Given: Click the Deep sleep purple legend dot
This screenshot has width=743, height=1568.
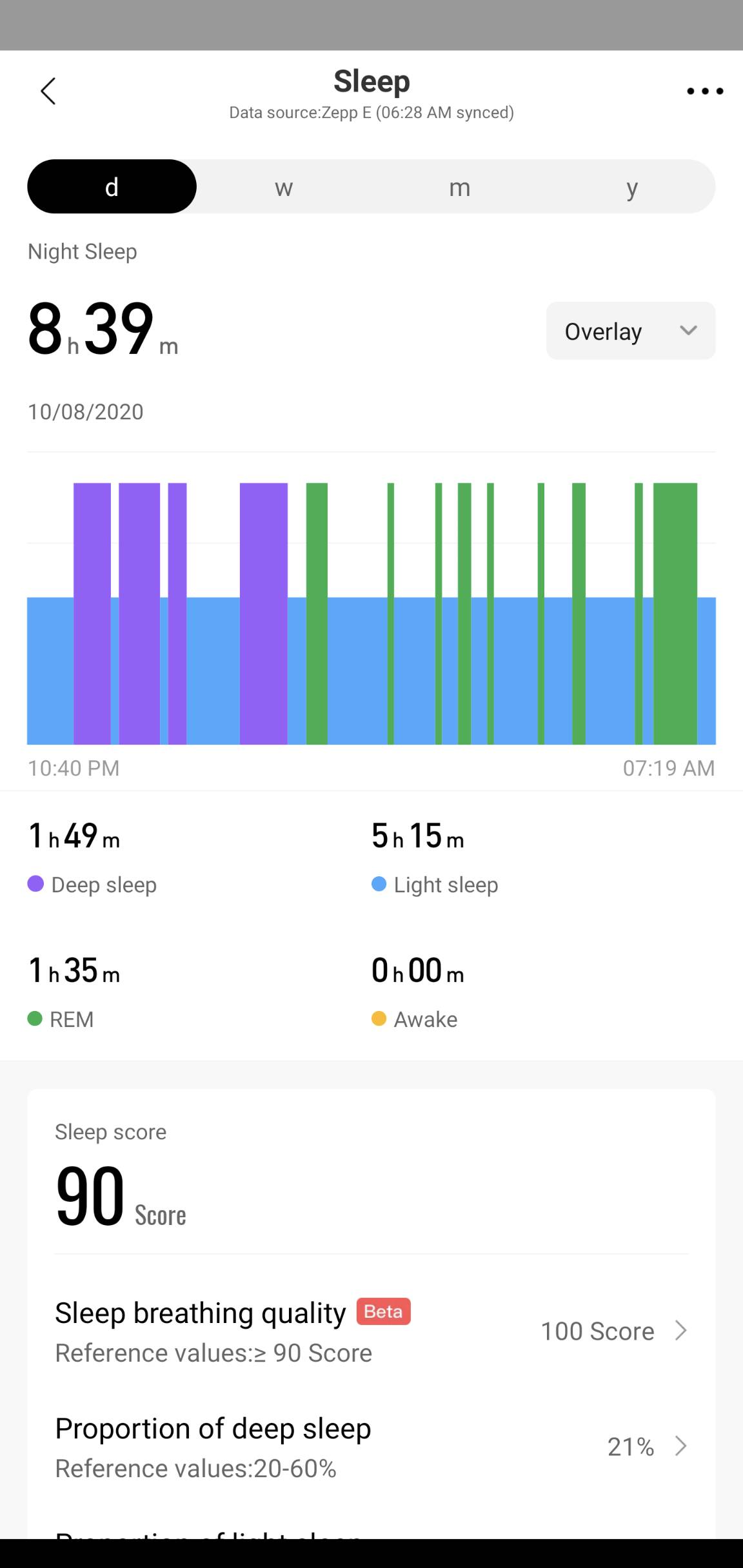Looking at the screenshot, I should [35, 884].
